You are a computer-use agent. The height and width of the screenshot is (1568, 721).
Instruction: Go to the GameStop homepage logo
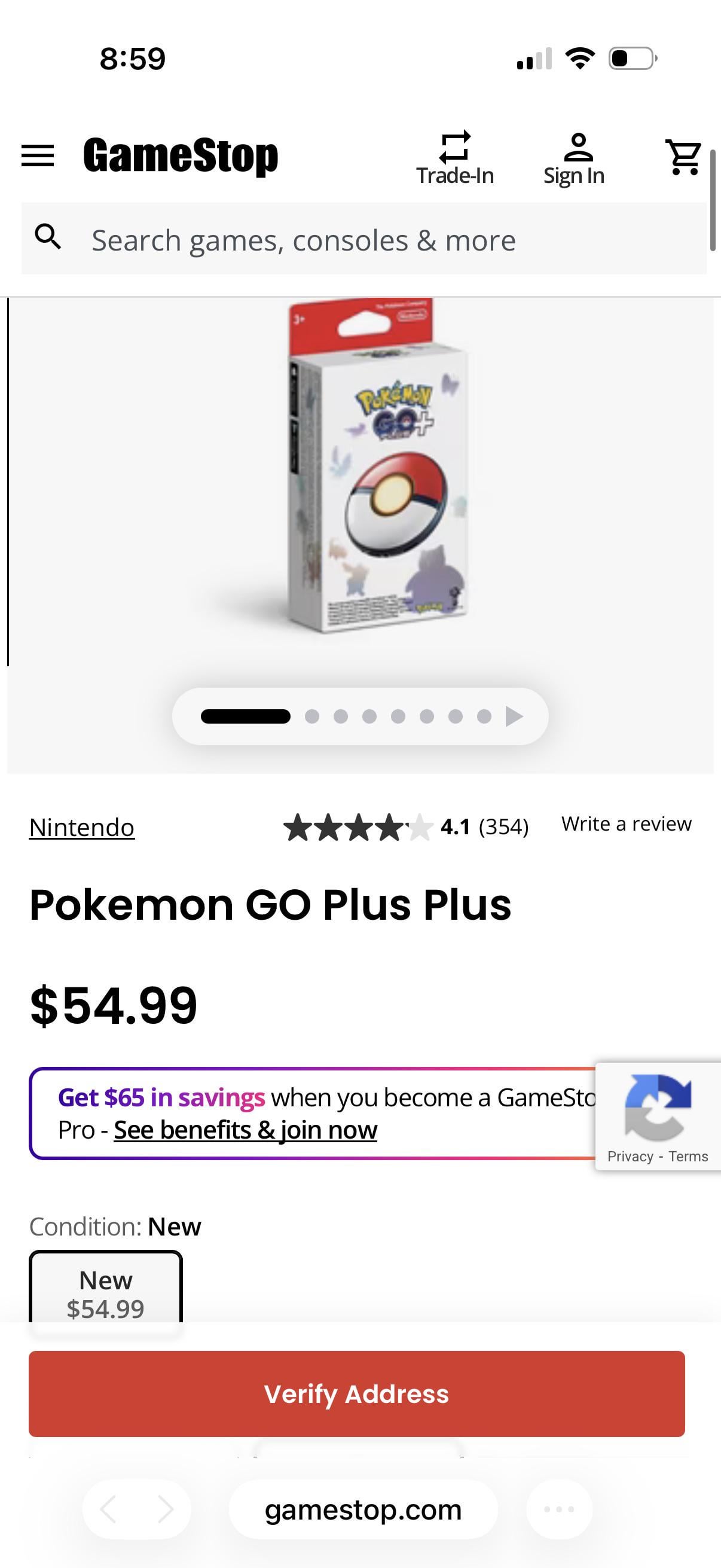[180, 156]
